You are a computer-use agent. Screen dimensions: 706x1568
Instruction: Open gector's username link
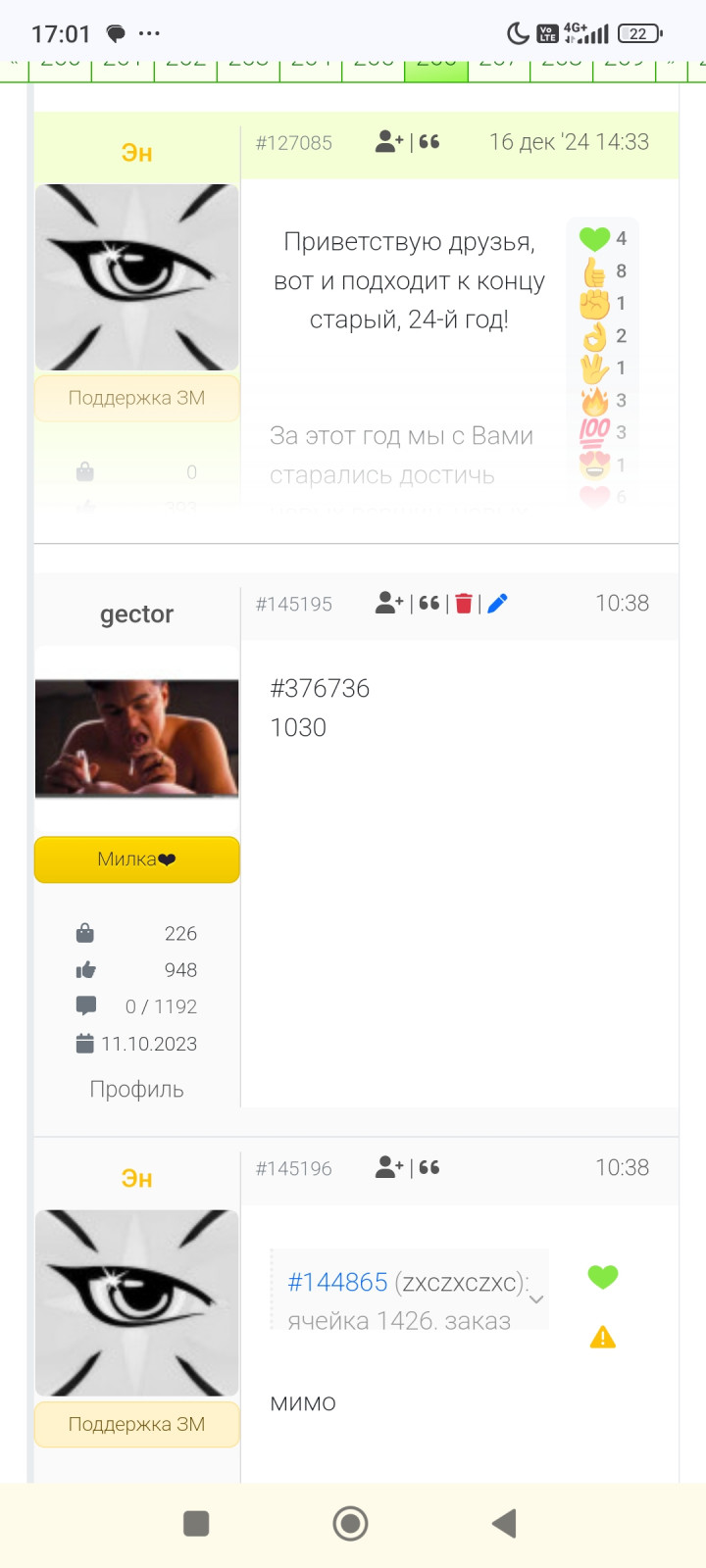coord(136,614)
